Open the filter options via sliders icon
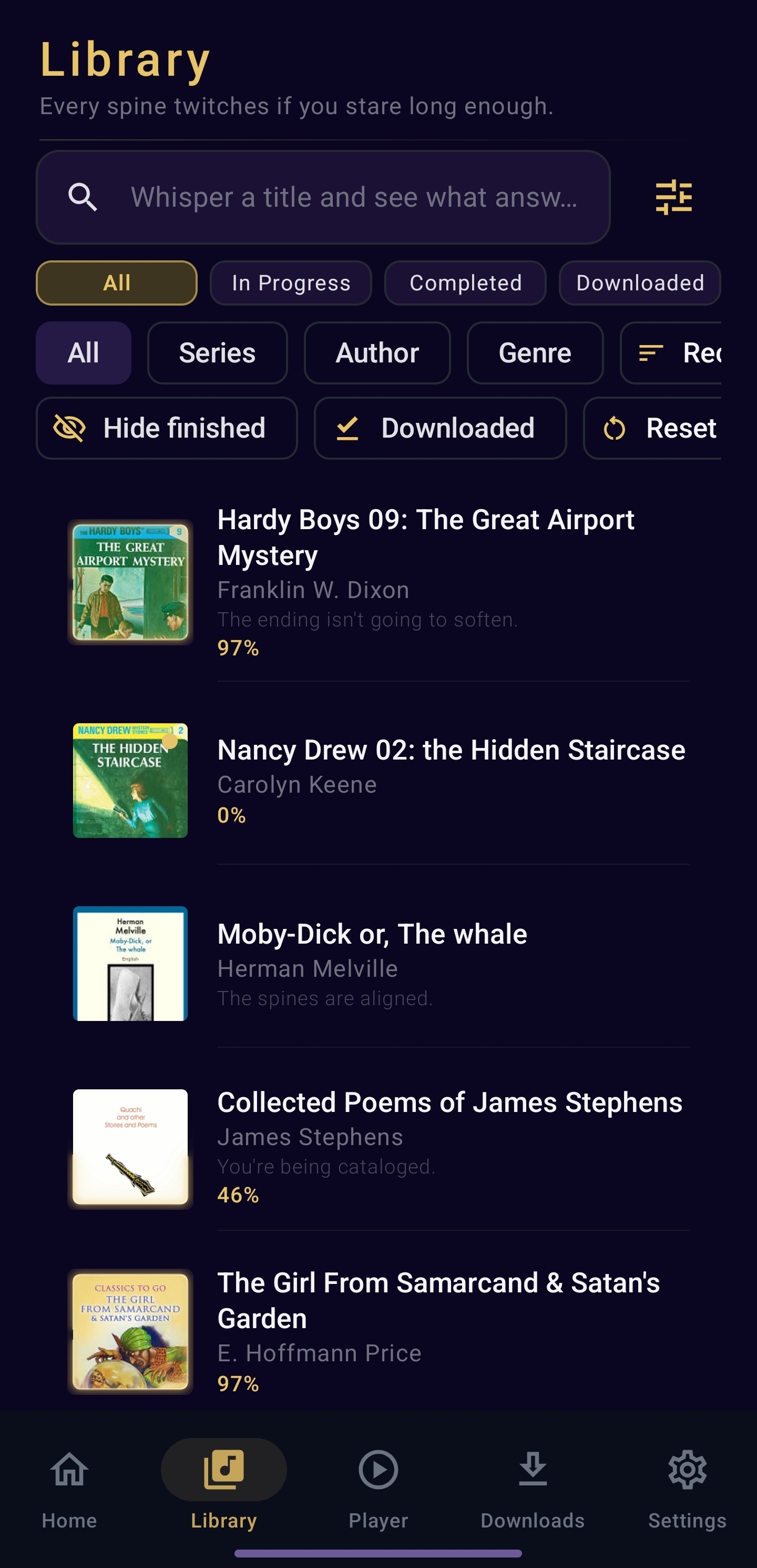This screenshot has width=757, height=1568. [x=676, y=197]
